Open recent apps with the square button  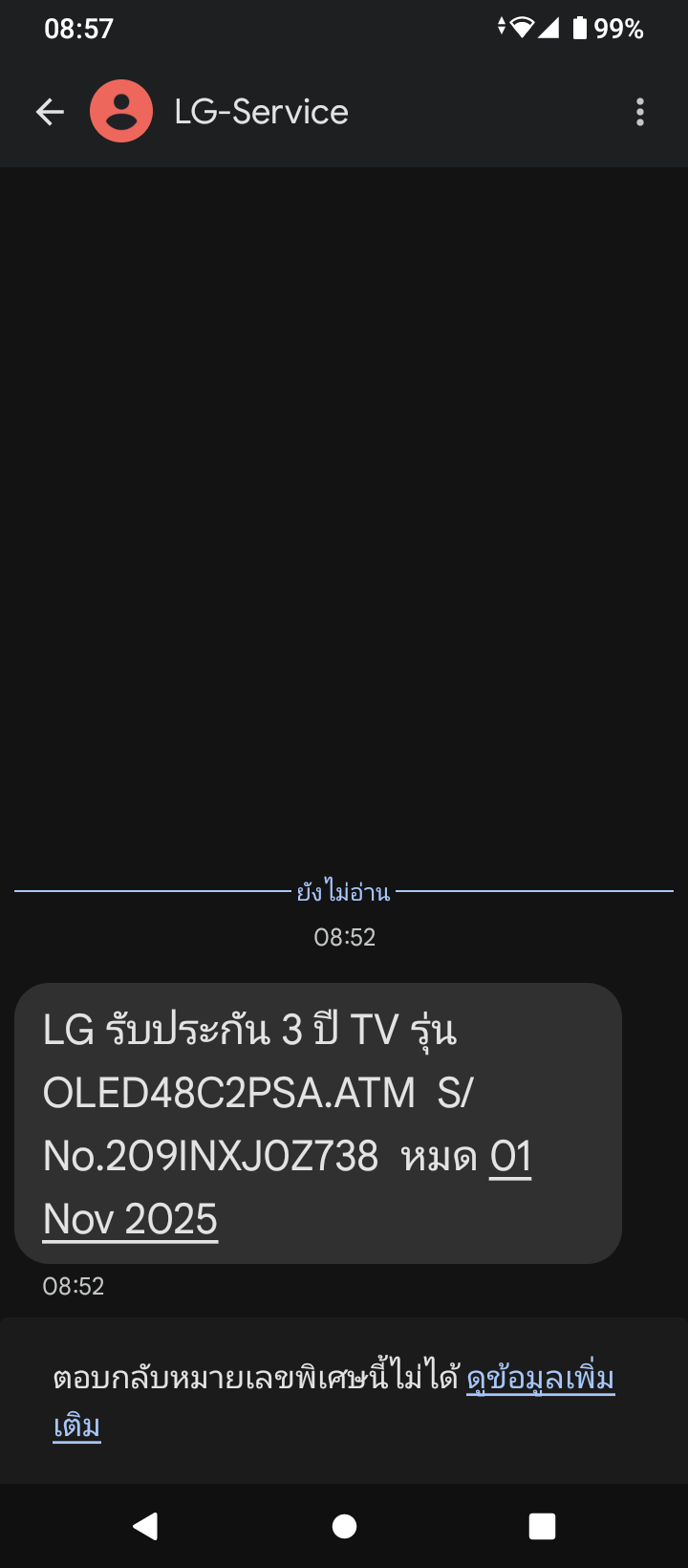pyautogui.click(x=542, y=1526)
